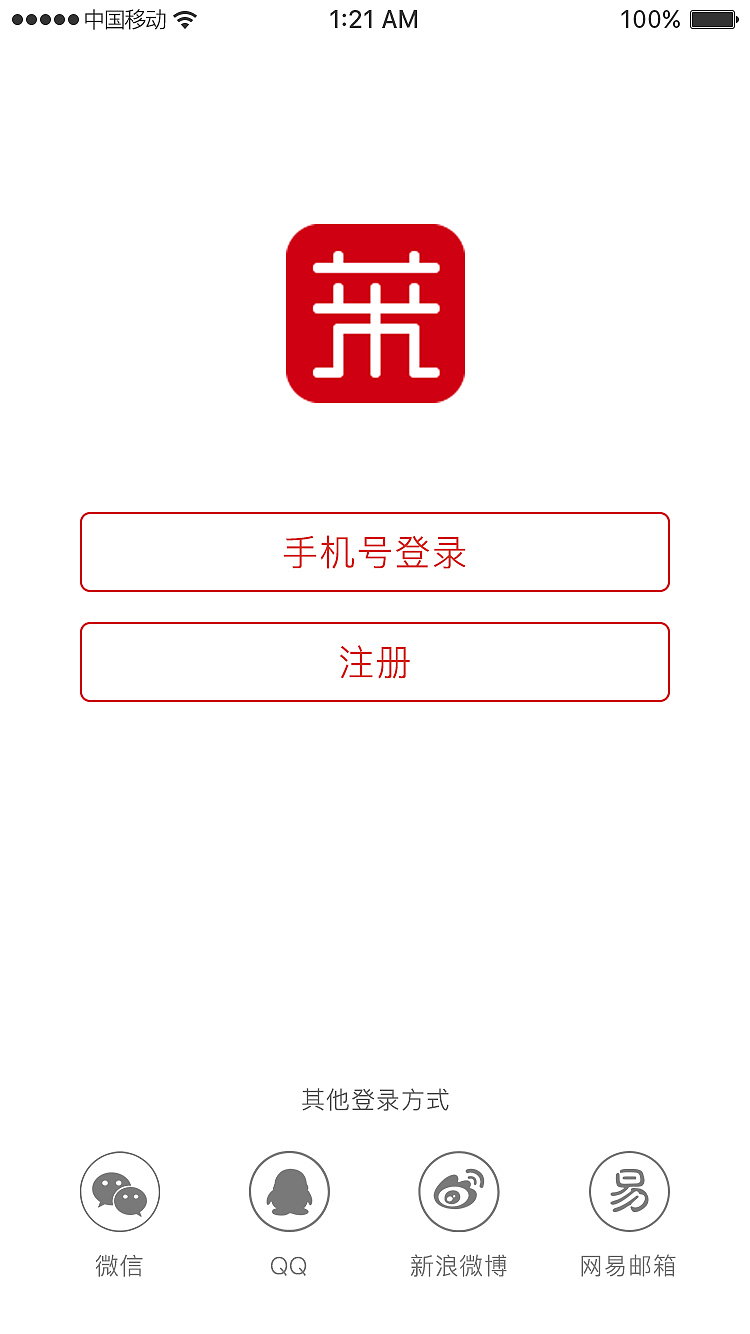750x1334 pixels.
Task: Open Sina Weibo login via its icon
Action: coord(459,1191)
